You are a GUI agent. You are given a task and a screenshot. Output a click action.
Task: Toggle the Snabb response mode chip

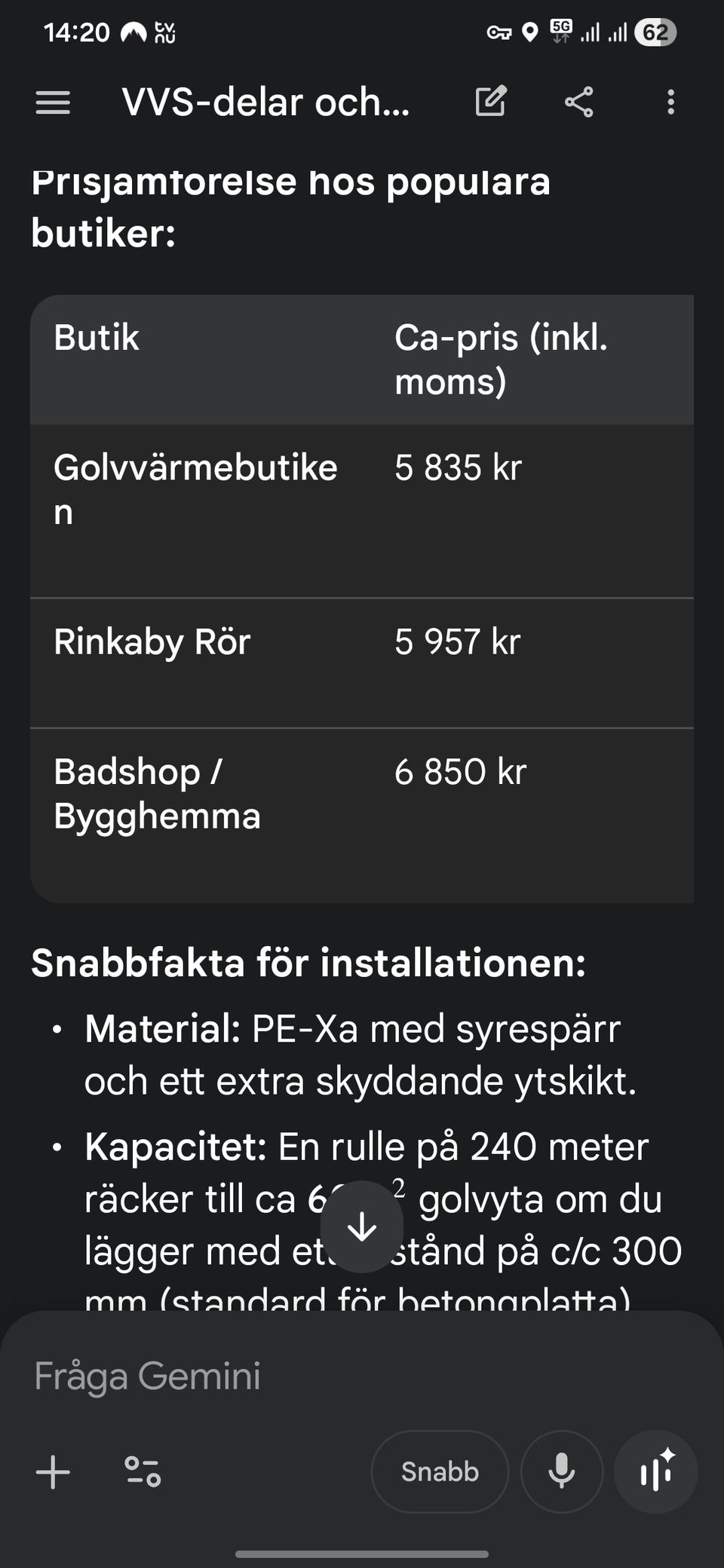pyautogui.click(x=440, y=1472)
